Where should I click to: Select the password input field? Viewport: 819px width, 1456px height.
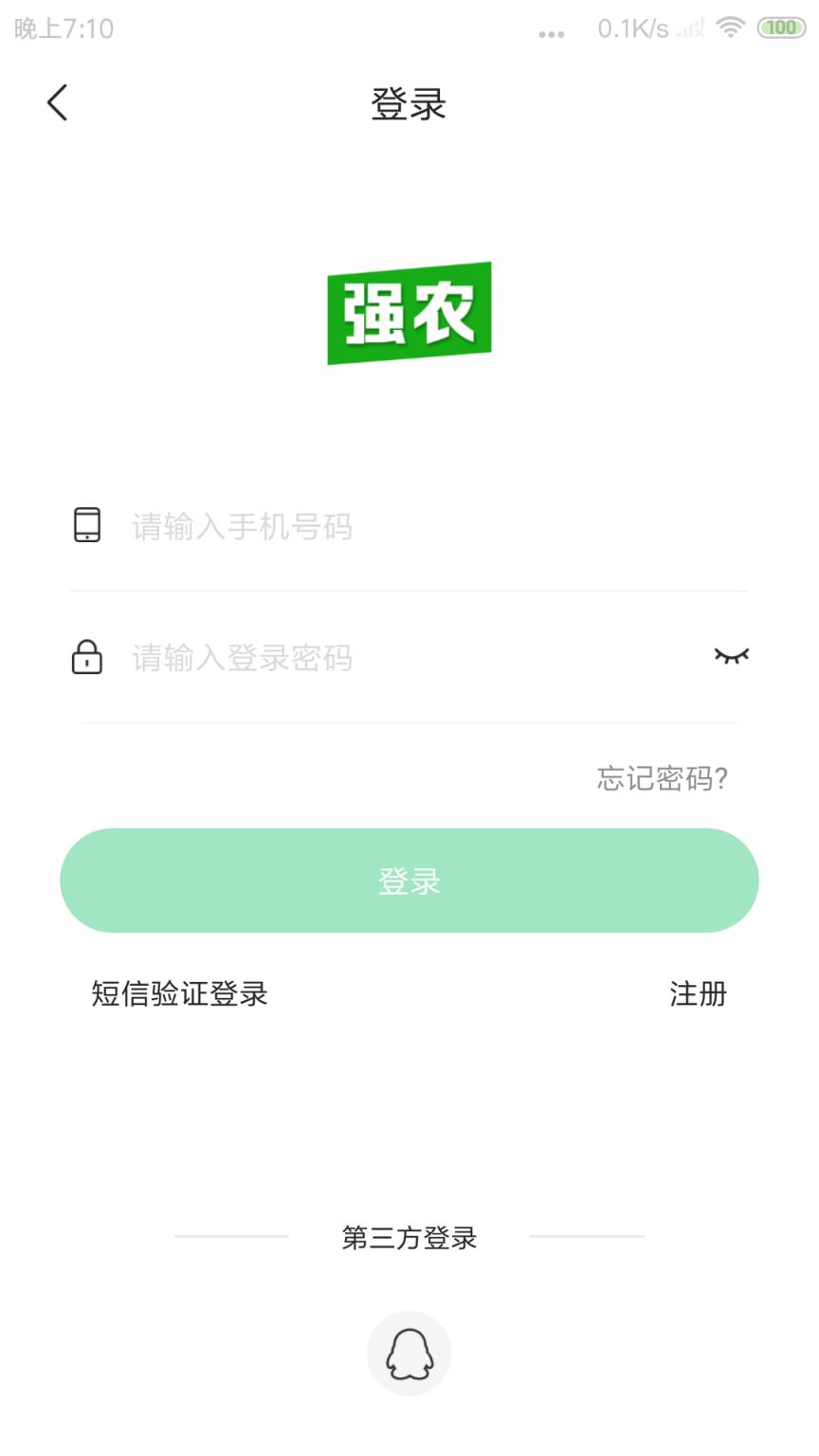point(332,657)
